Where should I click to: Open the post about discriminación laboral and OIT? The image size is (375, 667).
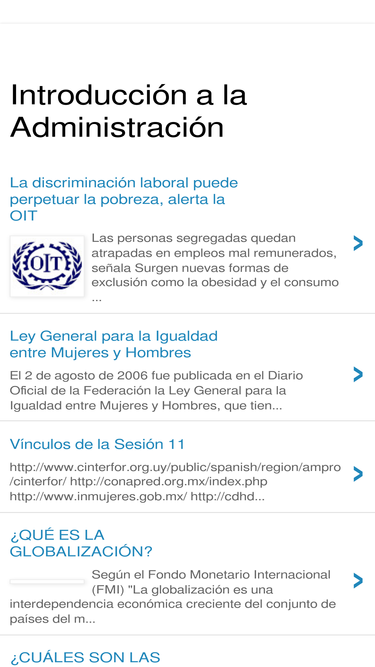tap(124, 199)
